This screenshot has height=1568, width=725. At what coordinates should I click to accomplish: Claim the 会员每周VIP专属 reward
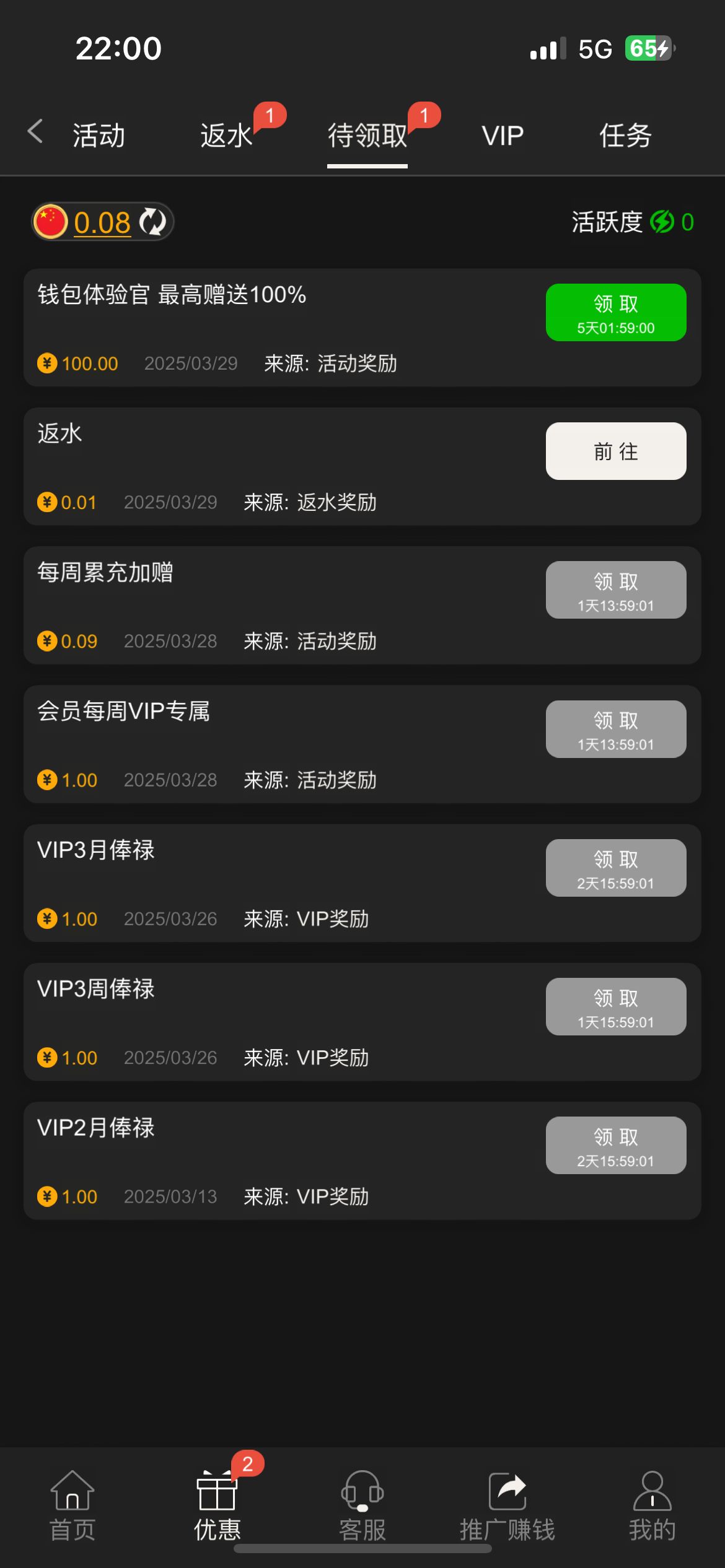point(615,729)
